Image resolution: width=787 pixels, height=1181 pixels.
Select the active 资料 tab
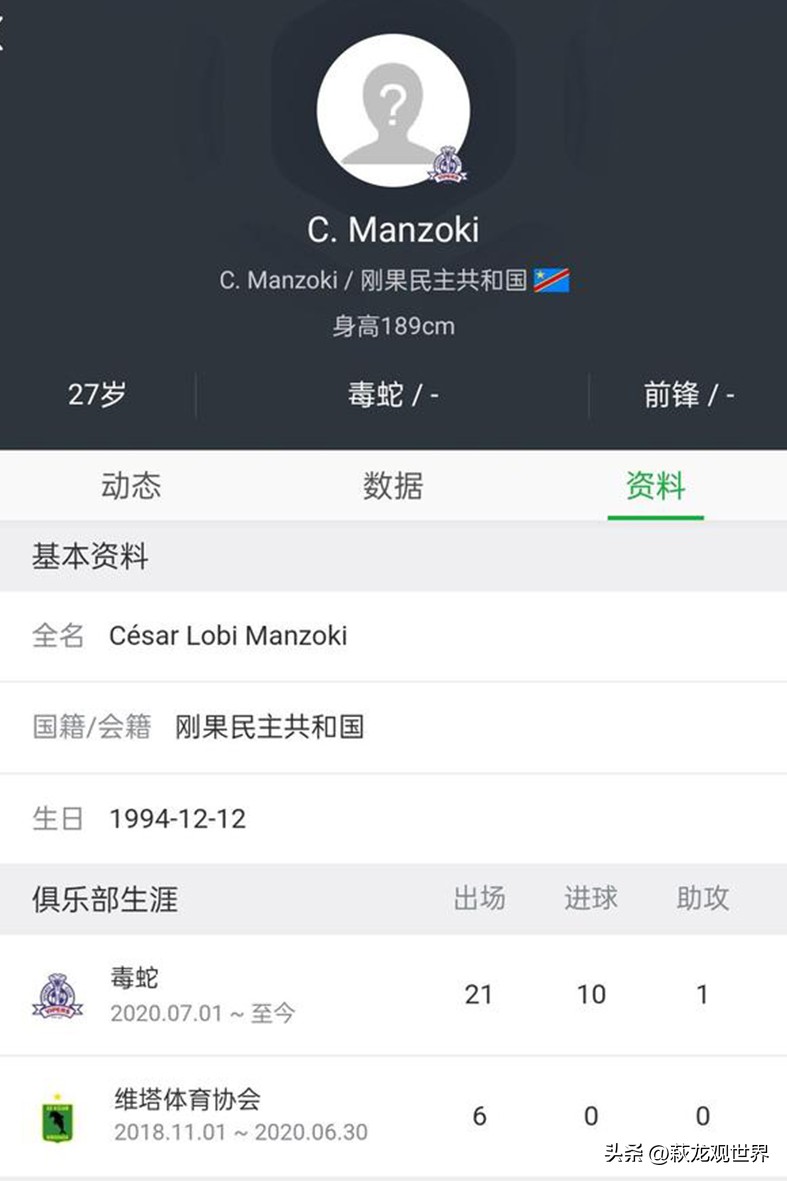coord(655,487)
